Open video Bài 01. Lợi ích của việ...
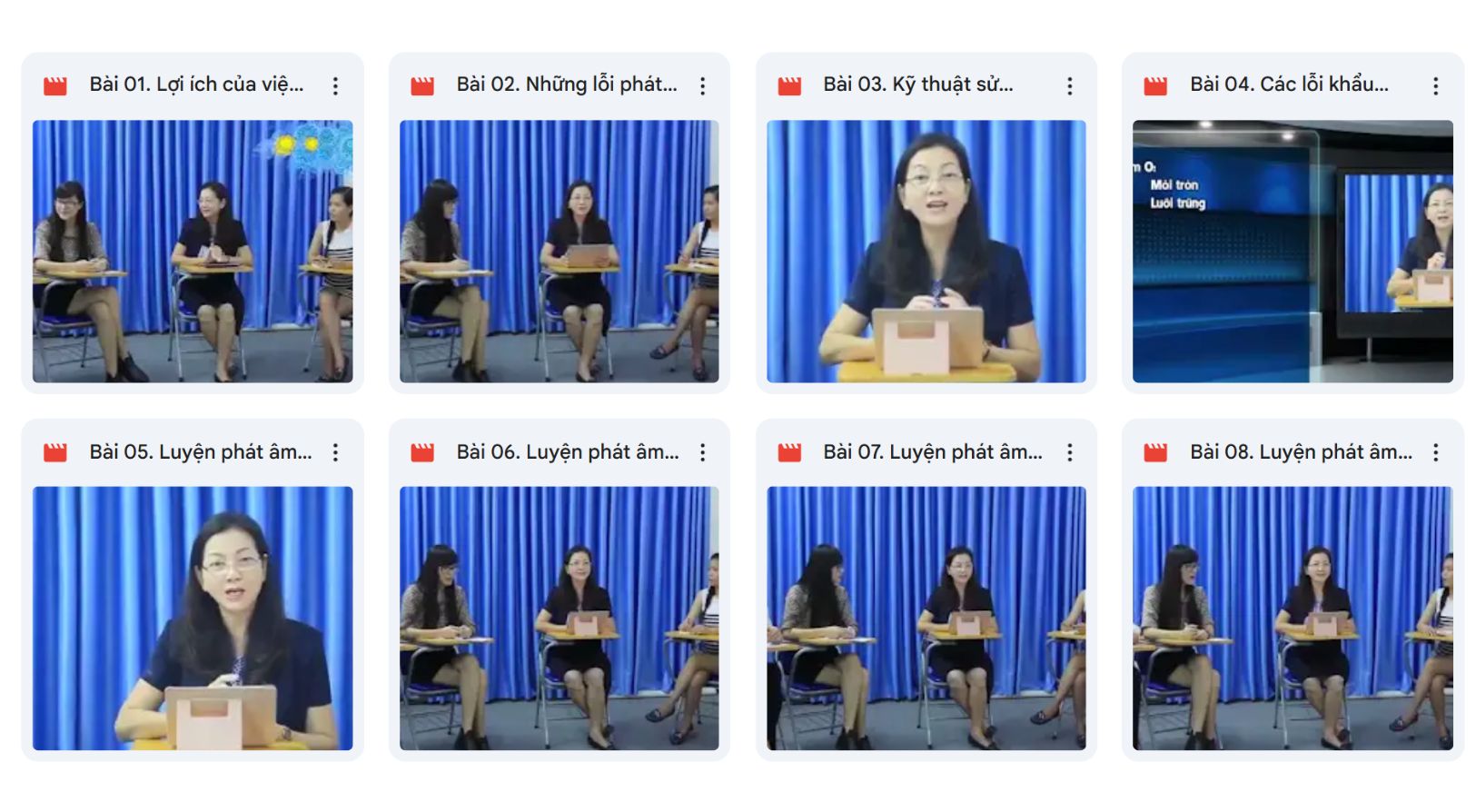The image size is (1476, 812). [193, 251]
